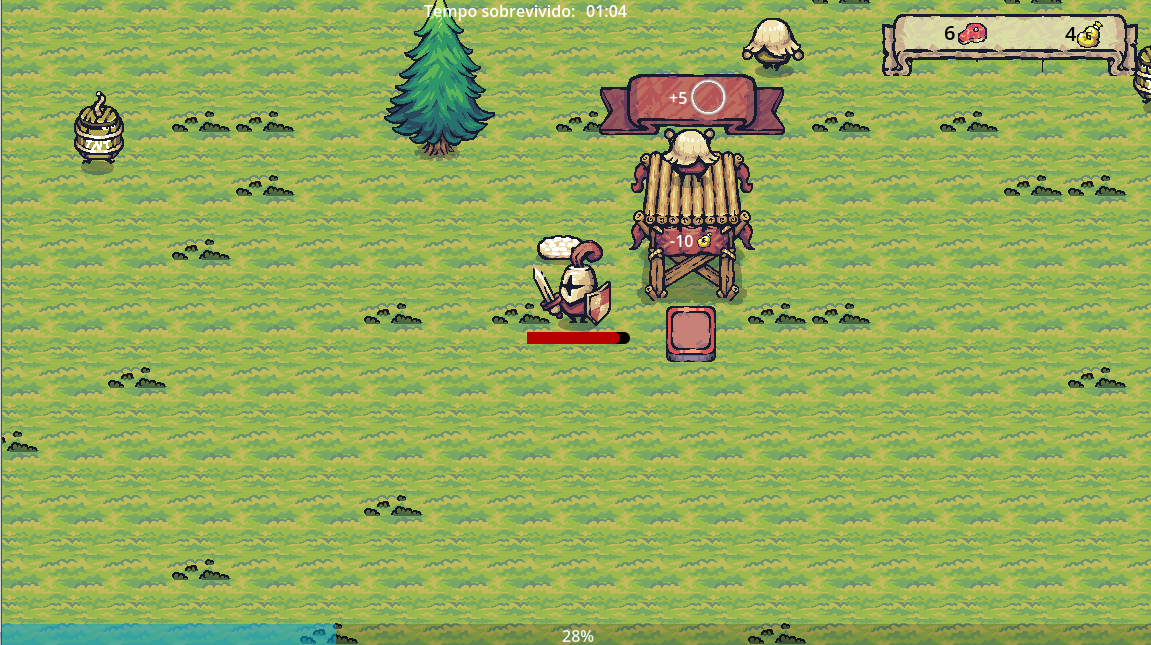
Task: Tap the red square button below the tower
Action: coord(691,333)
